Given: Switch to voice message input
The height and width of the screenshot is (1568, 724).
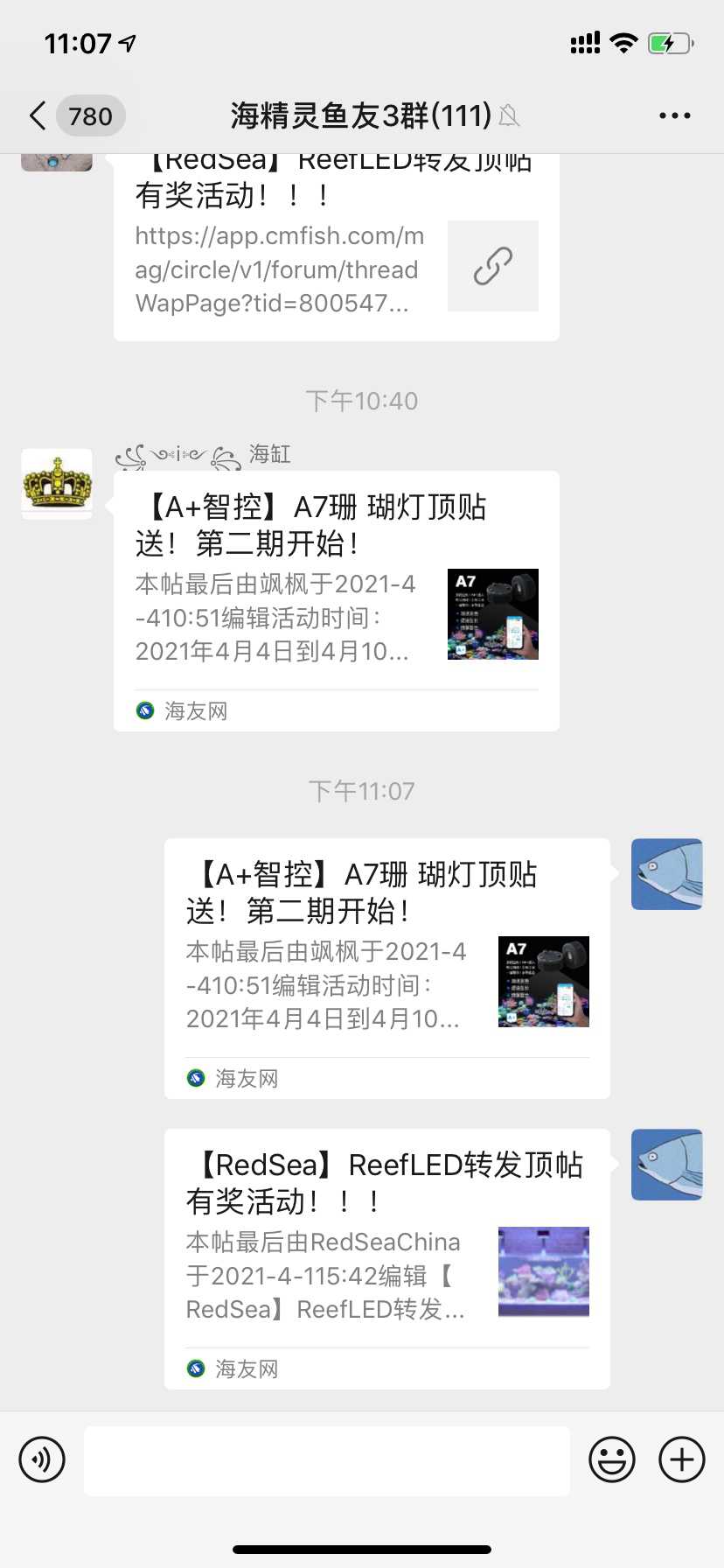Looking at the screenshot, I should click(42, 1459).
